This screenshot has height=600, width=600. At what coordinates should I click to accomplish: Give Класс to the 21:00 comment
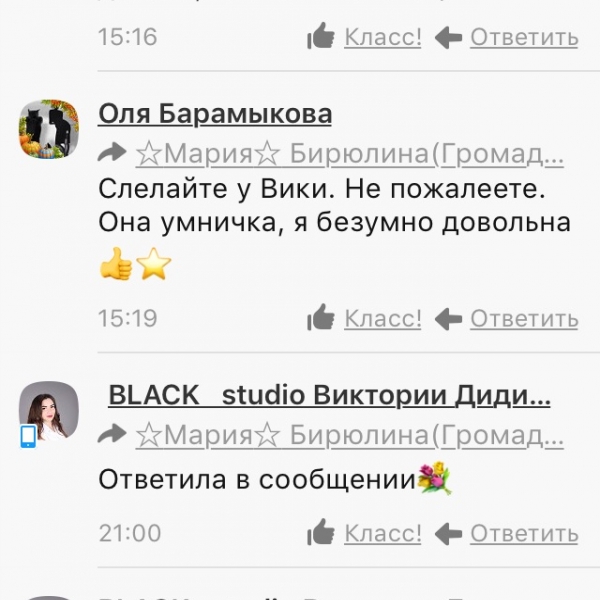point(365,533)
